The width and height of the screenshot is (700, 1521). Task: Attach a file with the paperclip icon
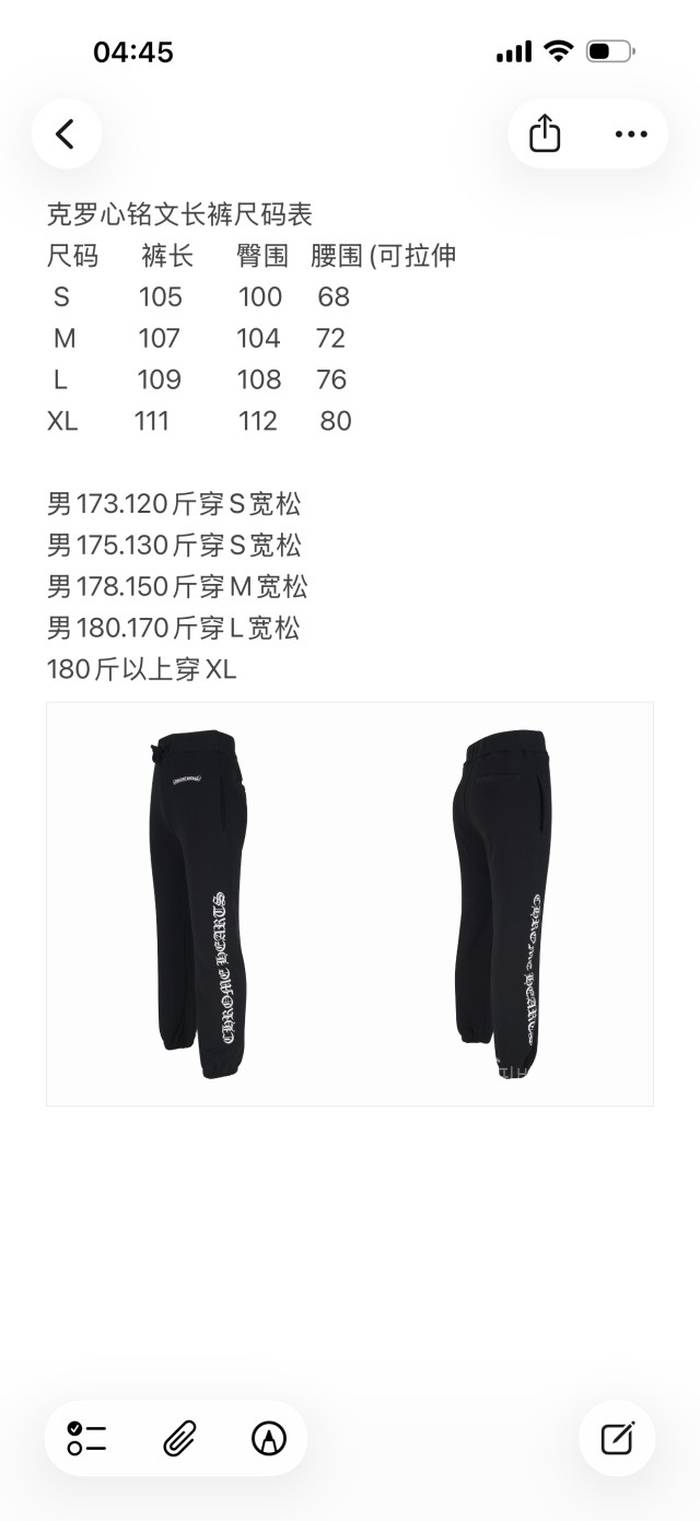pyautogui.click(x=179, y=1438)
